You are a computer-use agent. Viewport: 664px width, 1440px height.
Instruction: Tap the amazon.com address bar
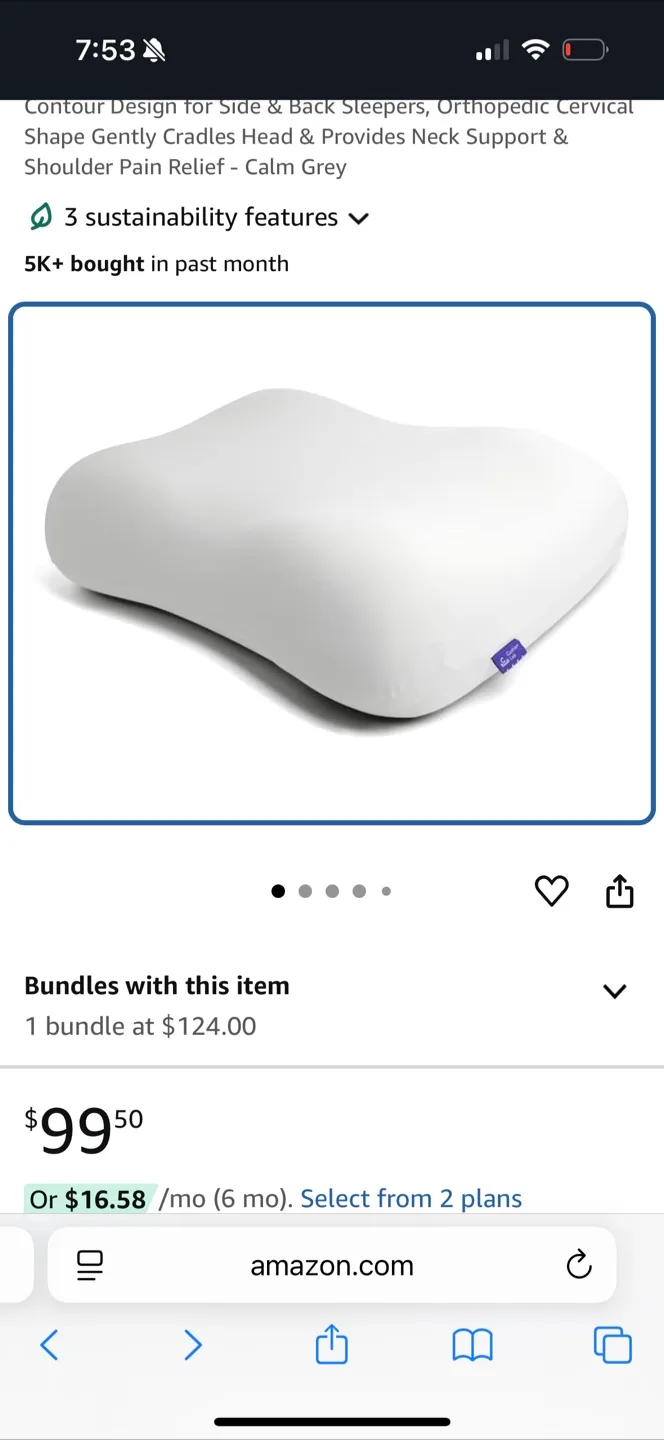[x=332, y=1265]
